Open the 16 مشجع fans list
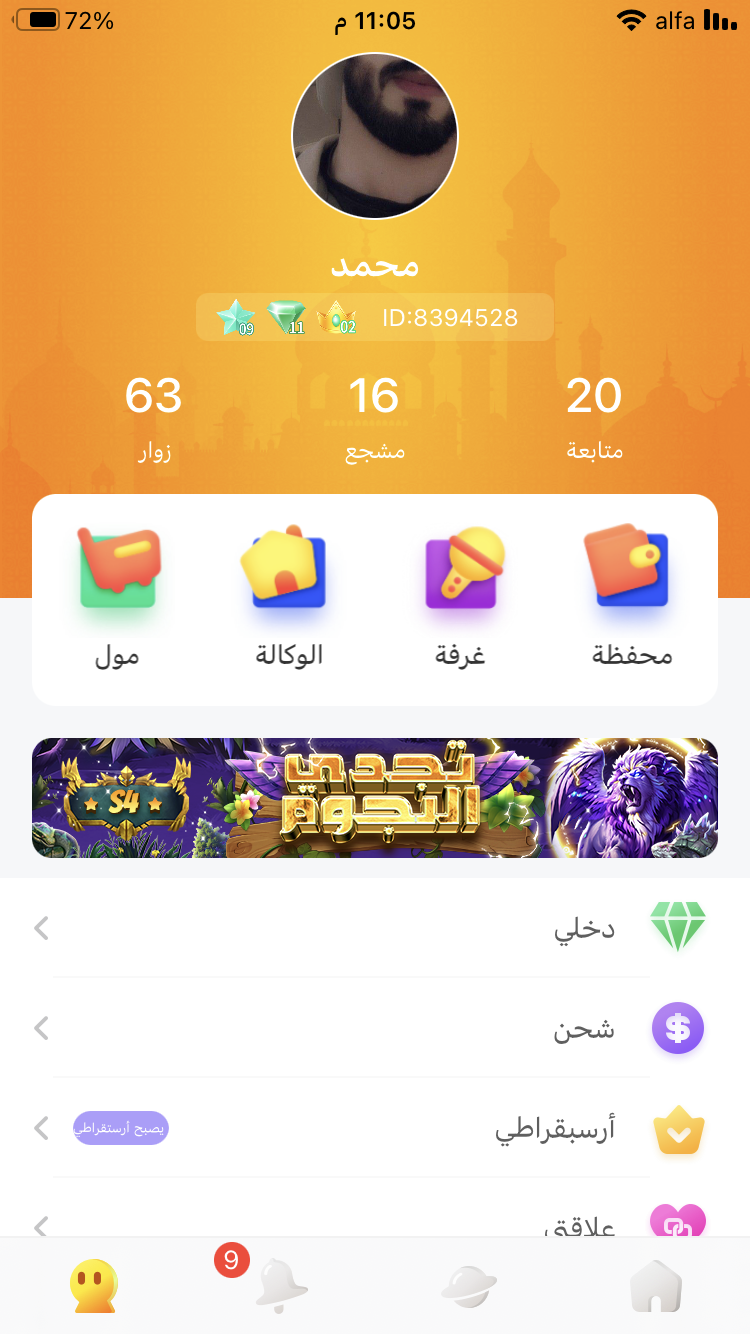 tap(375, 419)
